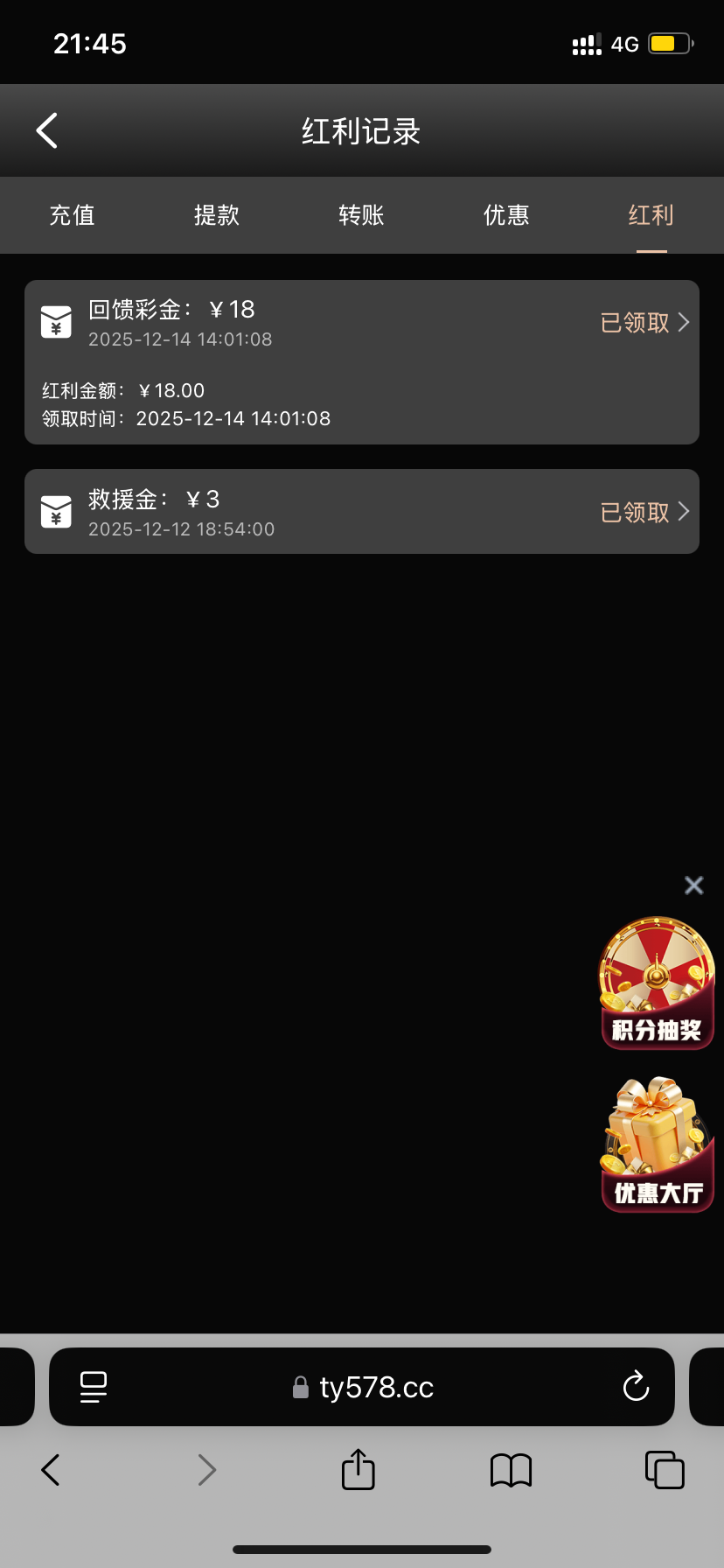Viewport: 724px width, 1568px height.
Task: Select the 红利 tab
Action: [x=651, y=215]
